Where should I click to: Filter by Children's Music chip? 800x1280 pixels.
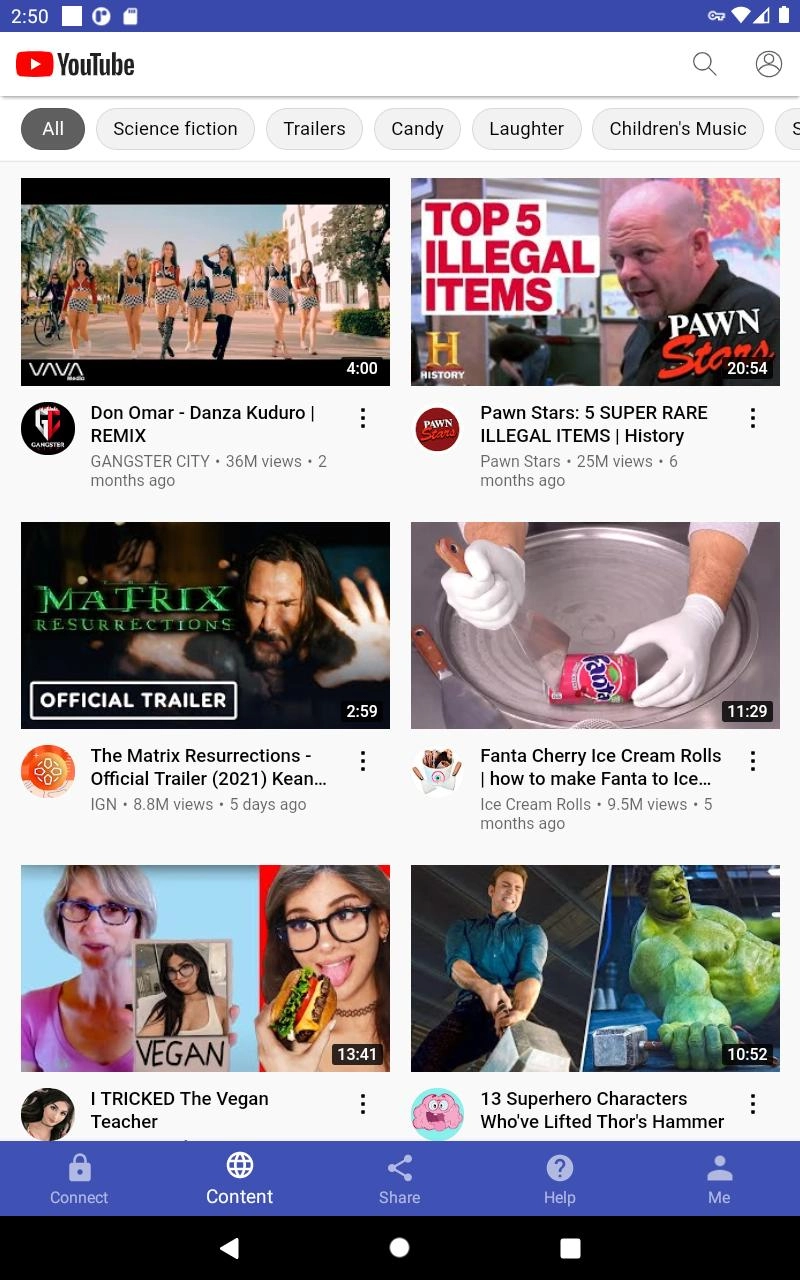(x=677, y=129)
